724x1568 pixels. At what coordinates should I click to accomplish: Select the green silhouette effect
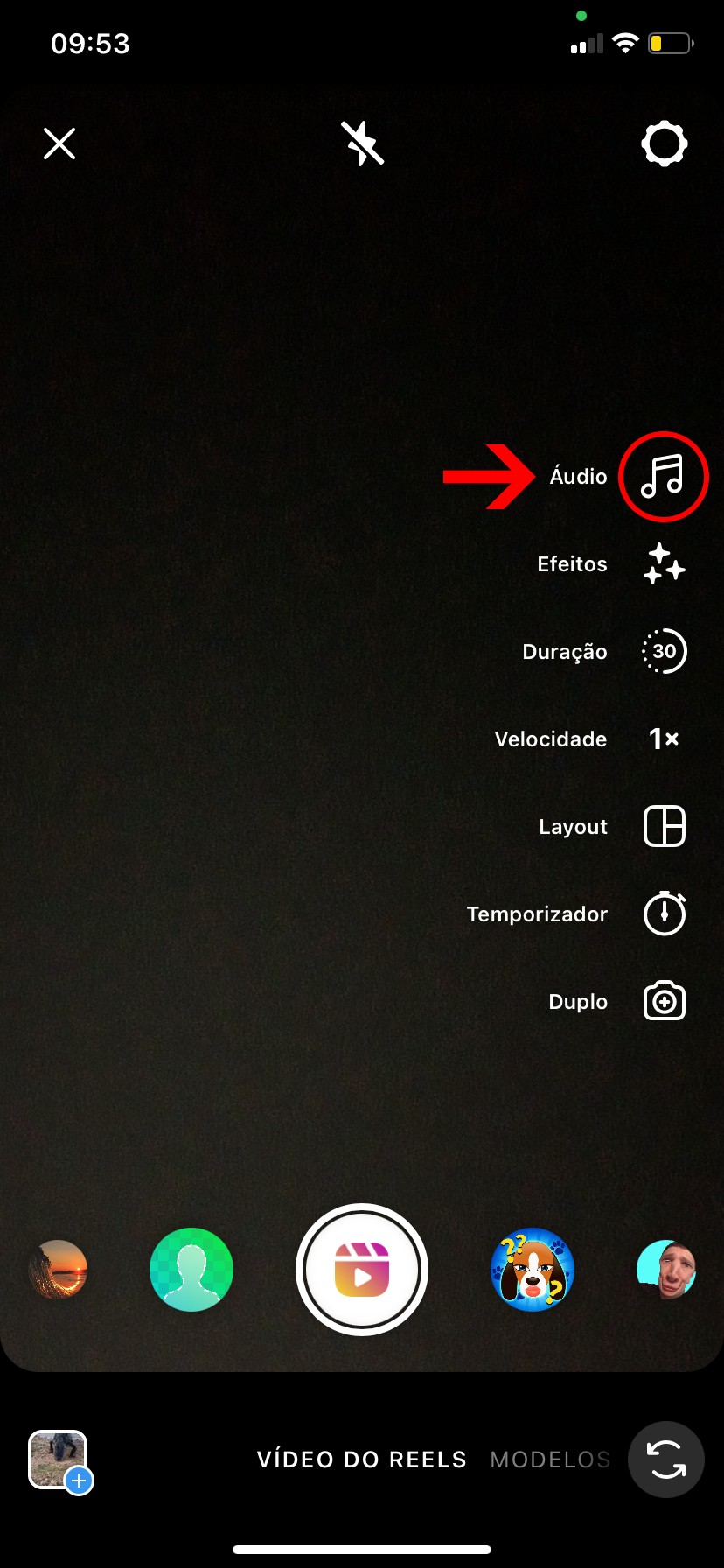coord(191,1269)
